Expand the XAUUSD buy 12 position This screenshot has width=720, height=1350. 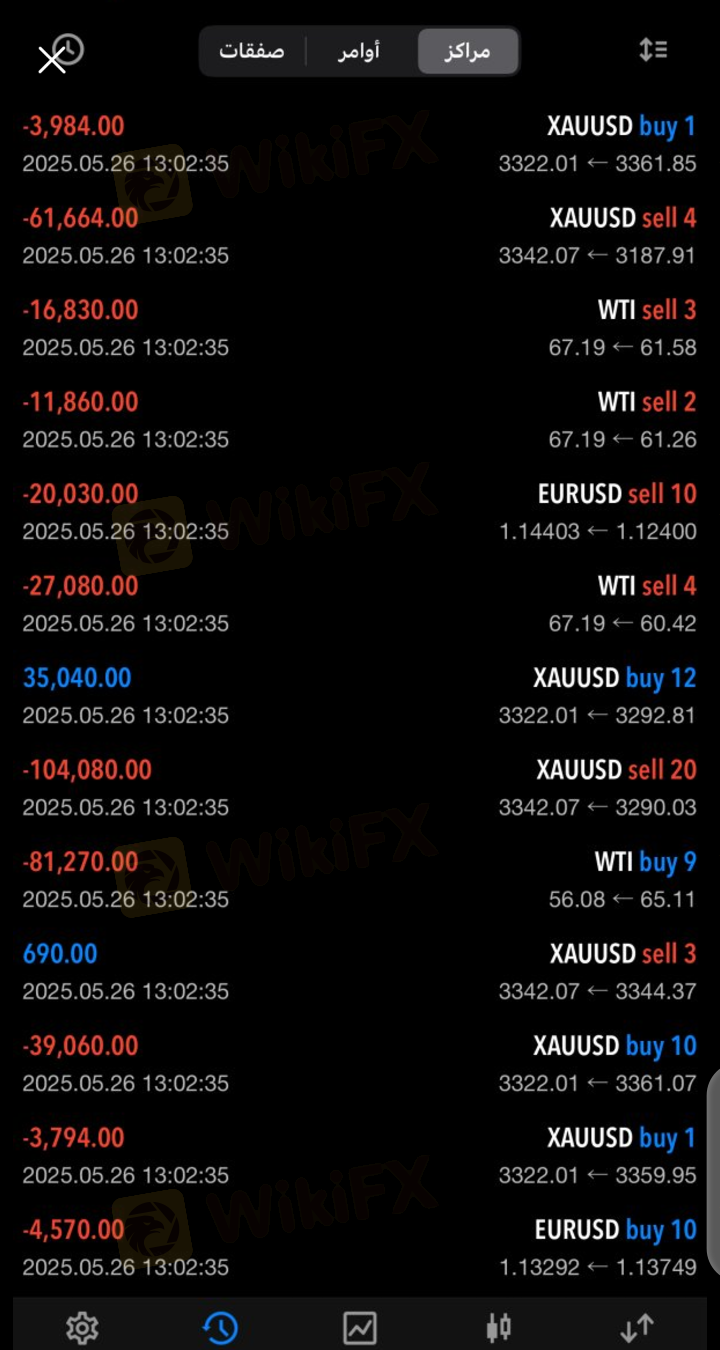click(x=360, y=695)
